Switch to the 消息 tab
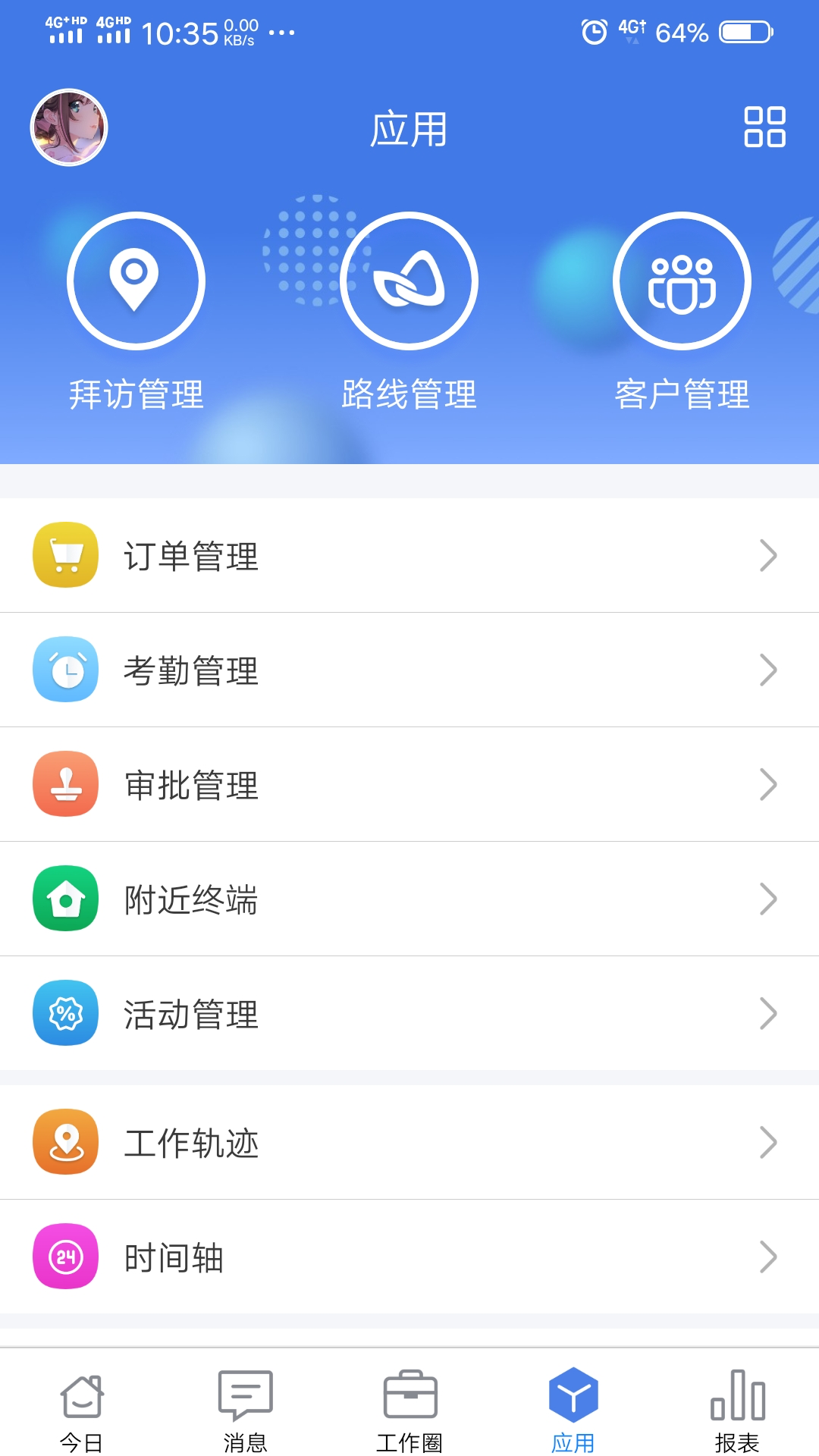Viewport: 819px width, 1456px height. 245,1410
